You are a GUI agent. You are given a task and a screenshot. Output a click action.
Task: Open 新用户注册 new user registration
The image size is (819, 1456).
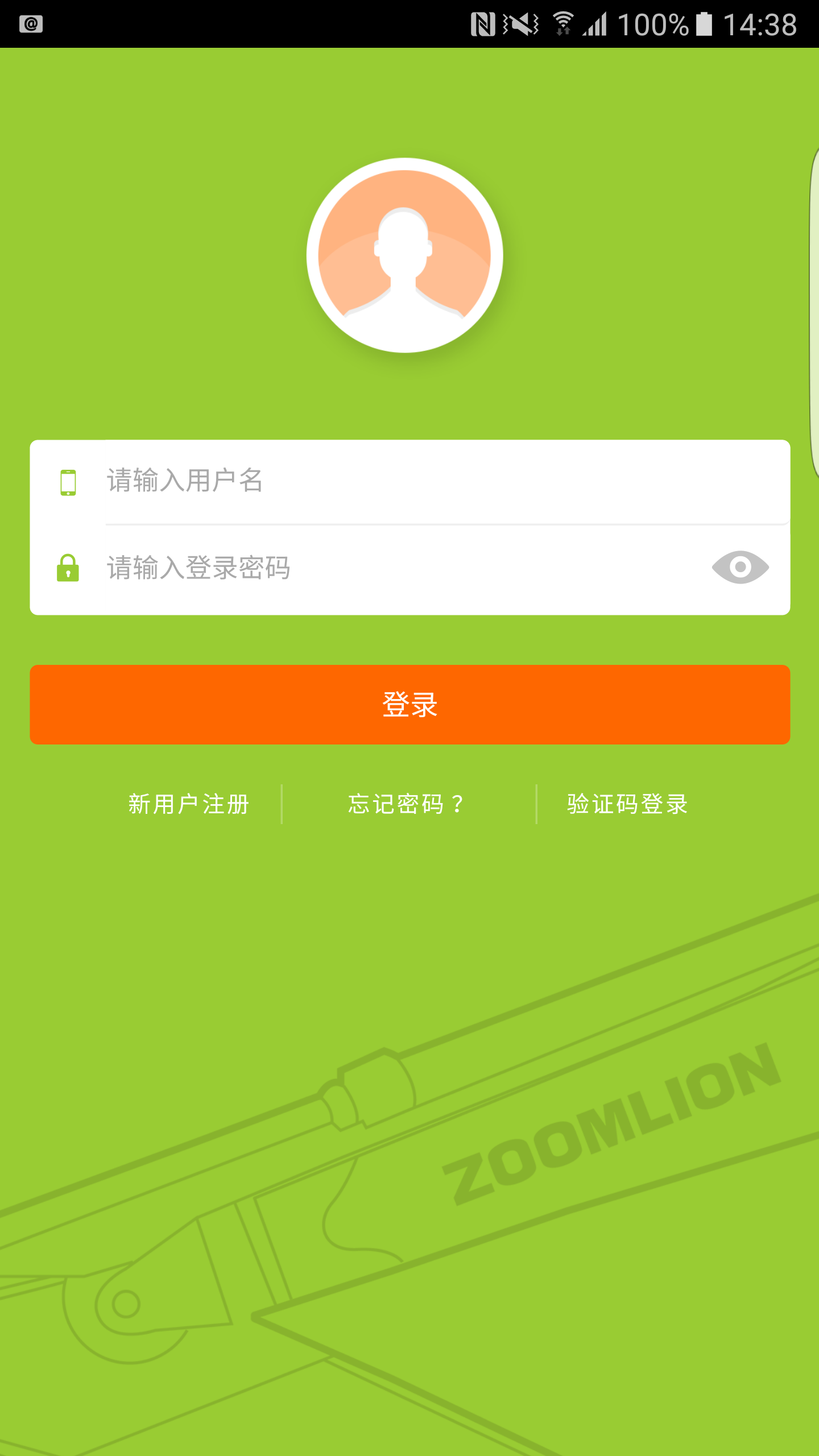tap(189, 804)
